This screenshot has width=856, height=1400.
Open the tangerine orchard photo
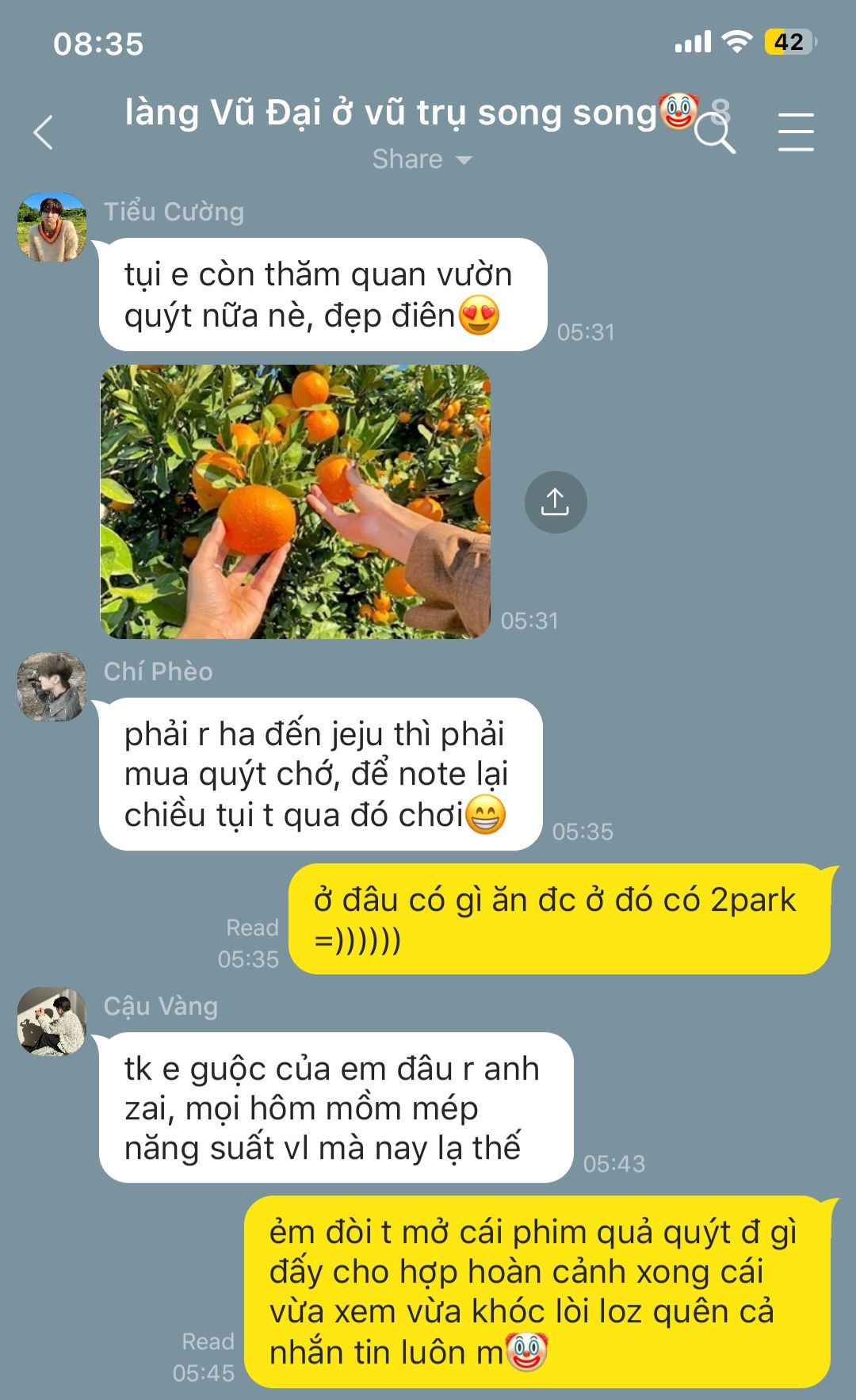(295, 501)
